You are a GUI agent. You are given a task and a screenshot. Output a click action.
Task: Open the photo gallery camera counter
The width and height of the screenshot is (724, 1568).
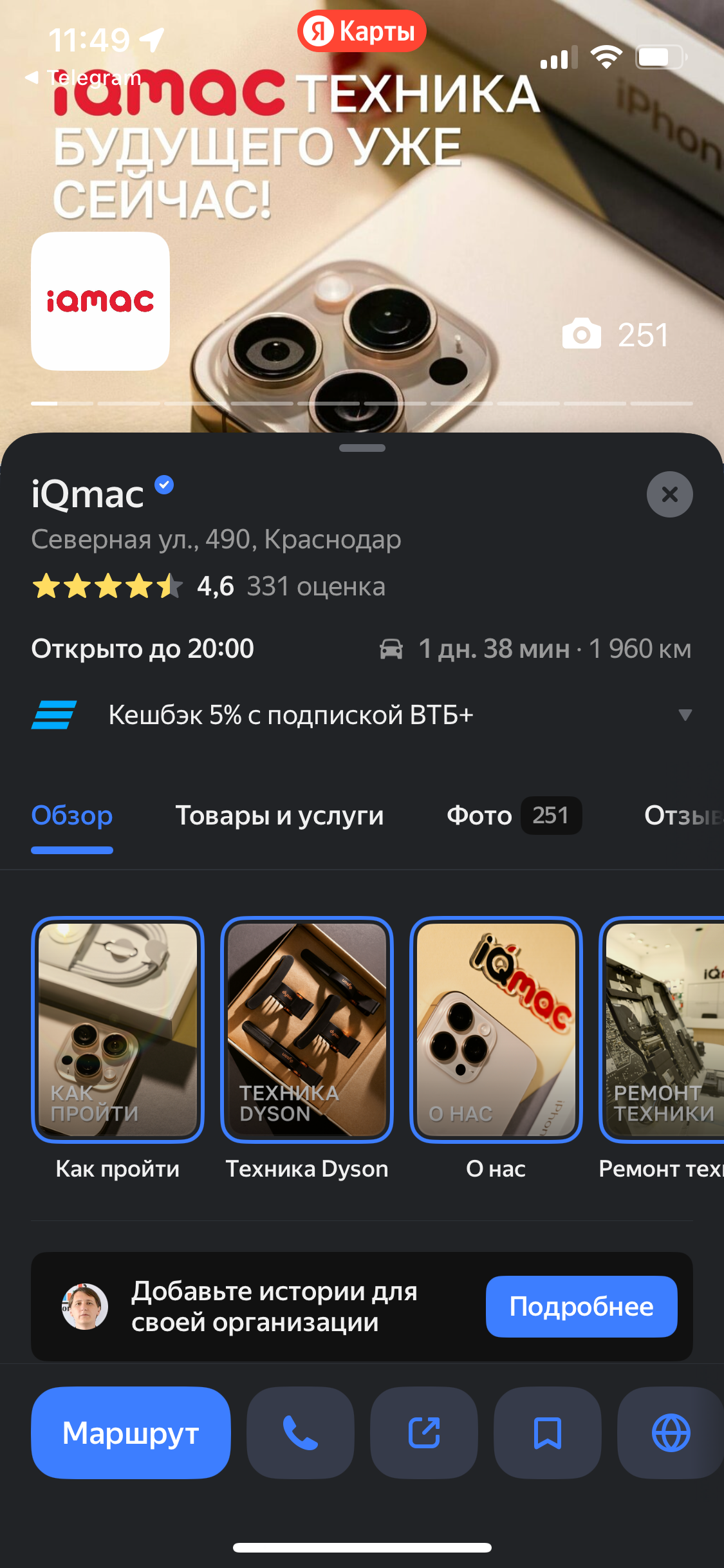click(x=616, y=335)
